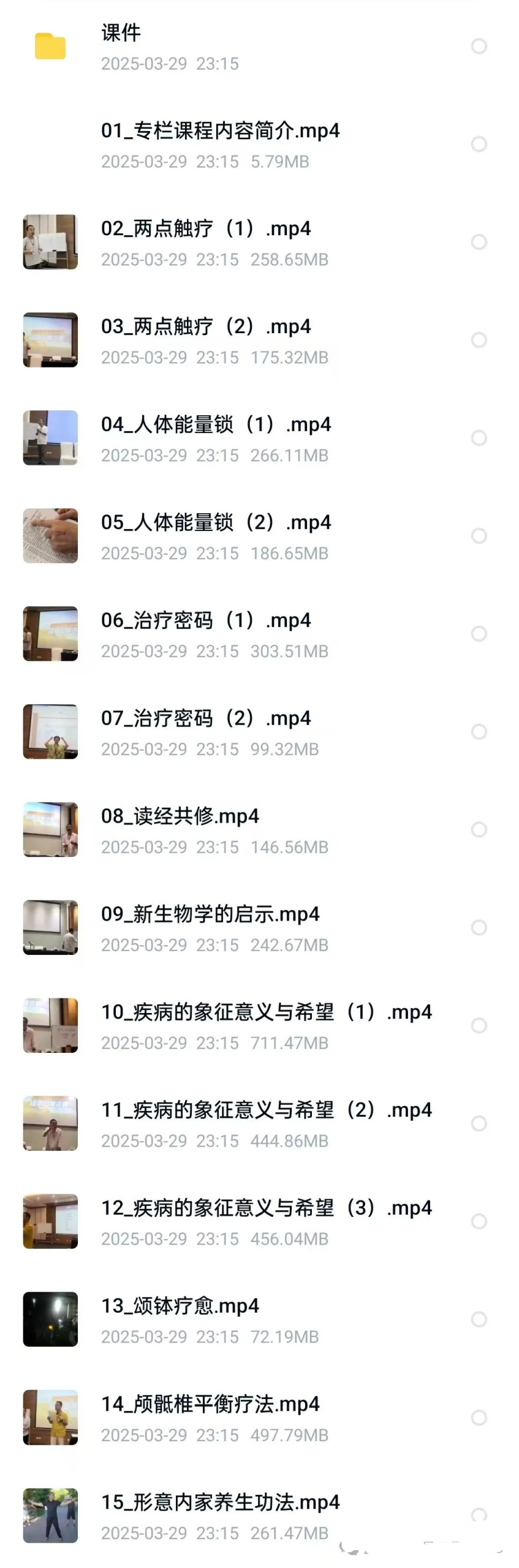
Task: Play the 13_颂钵疗愈.mp4 video
Action: (x=180, y=1306)
